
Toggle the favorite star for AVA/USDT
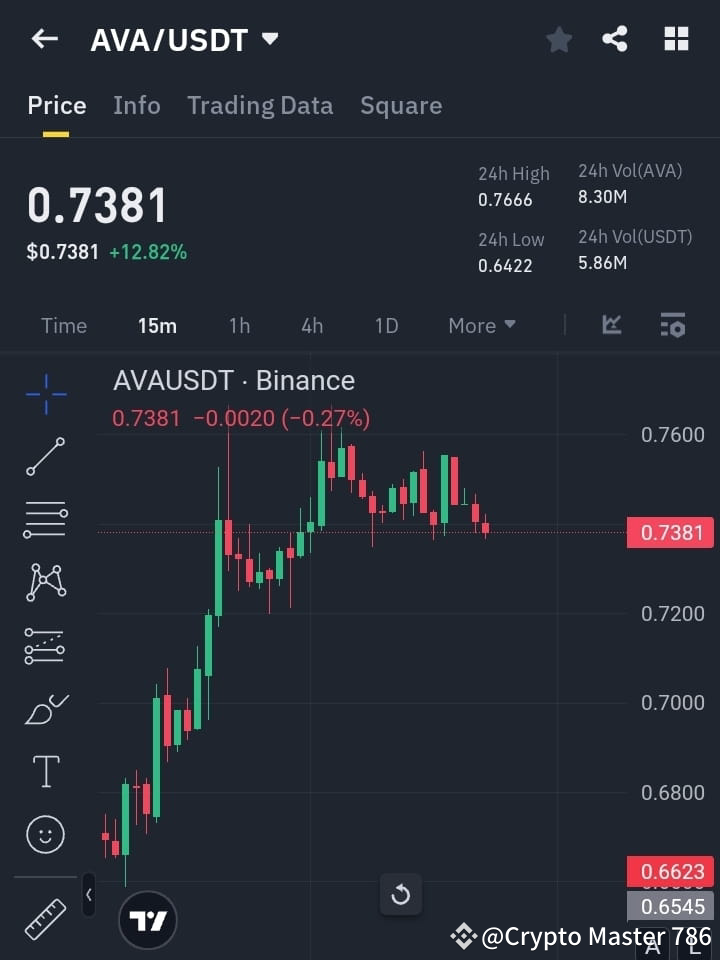pyautogui.click(x=558, y=39)
